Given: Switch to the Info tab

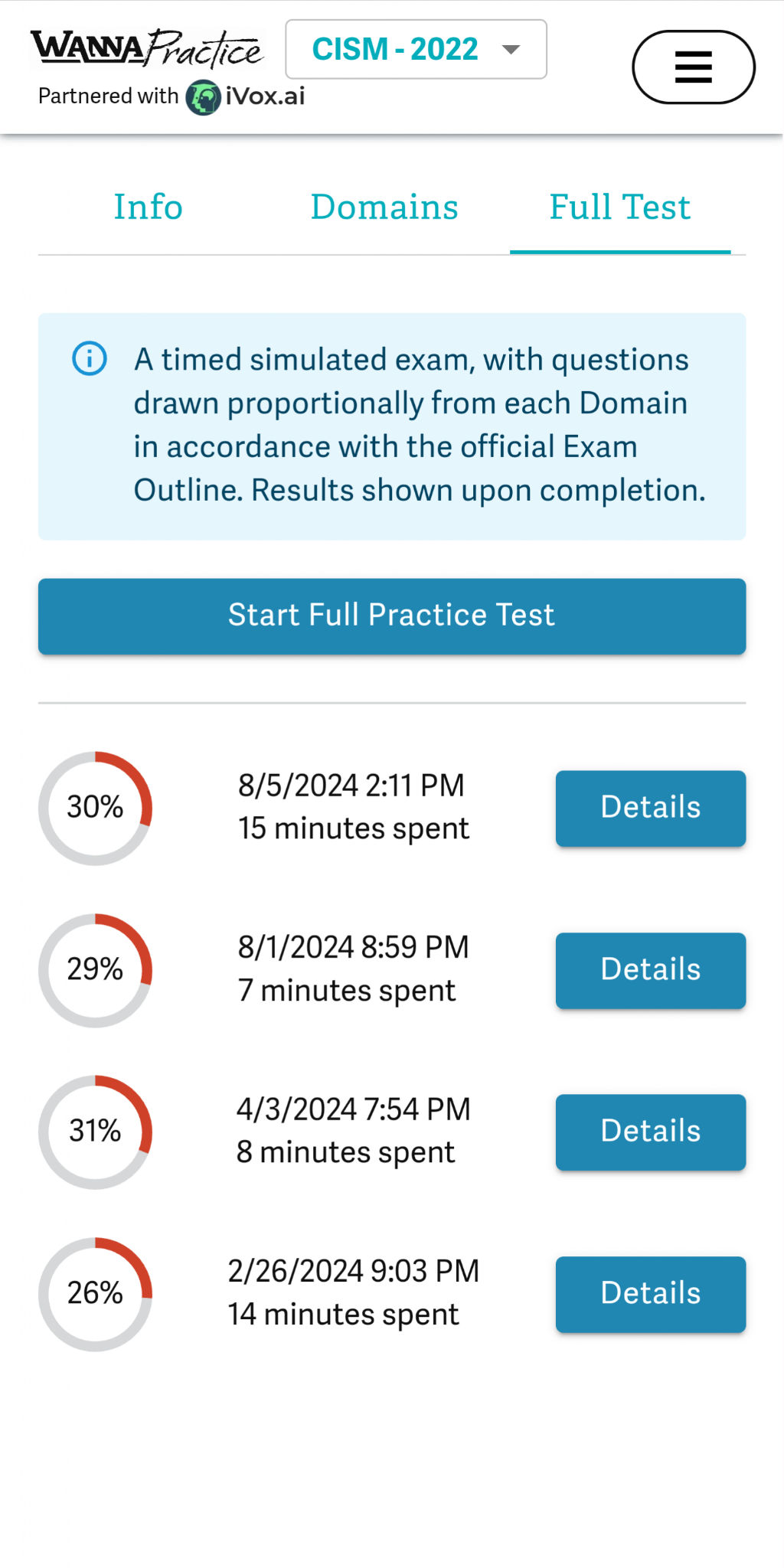Looking at the screenshot, I should pos(148,207).
